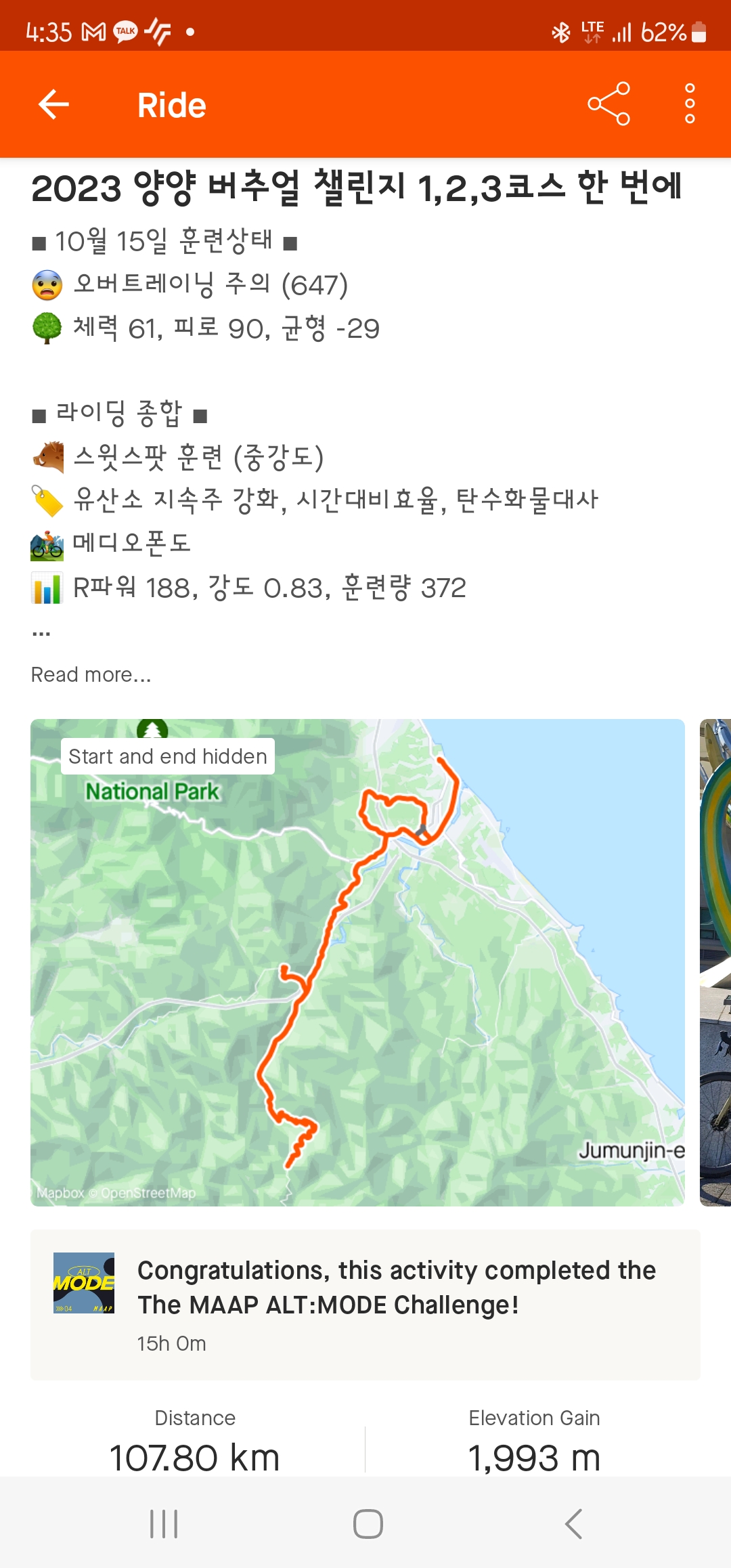
Task: Share this ride activity
Action: pyautogui.click(x=608, y=104)
